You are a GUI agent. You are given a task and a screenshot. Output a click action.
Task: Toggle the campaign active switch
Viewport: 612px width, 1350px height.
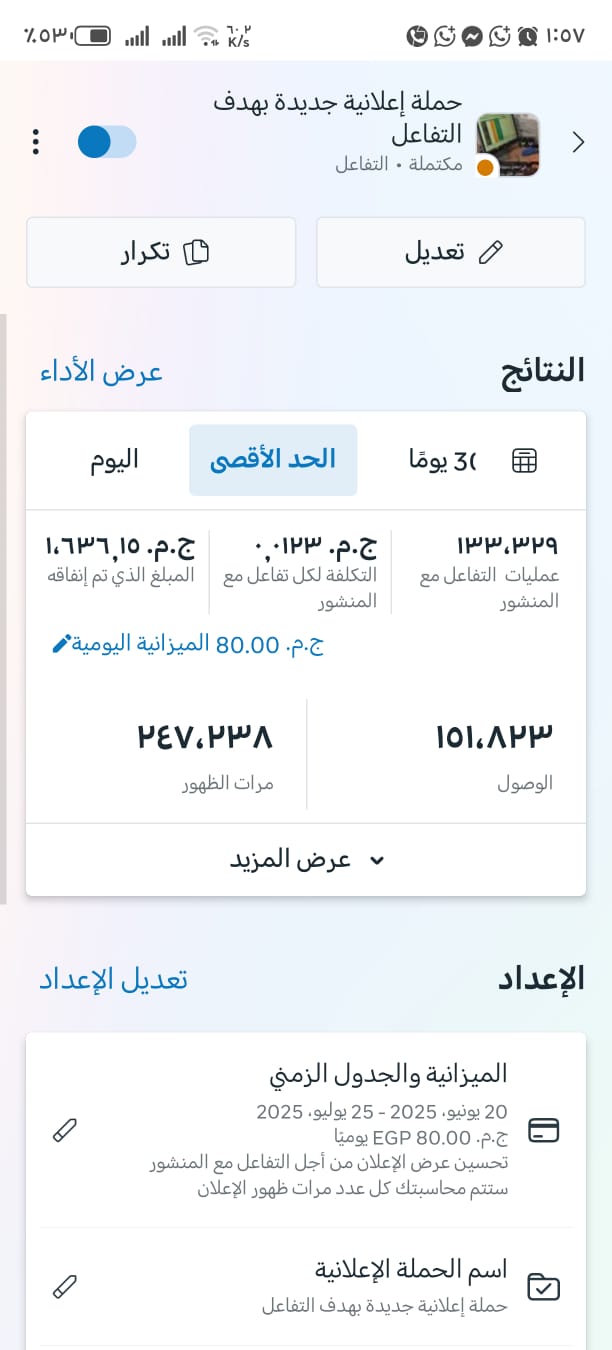pyautogui.click(x=107, y=142)
